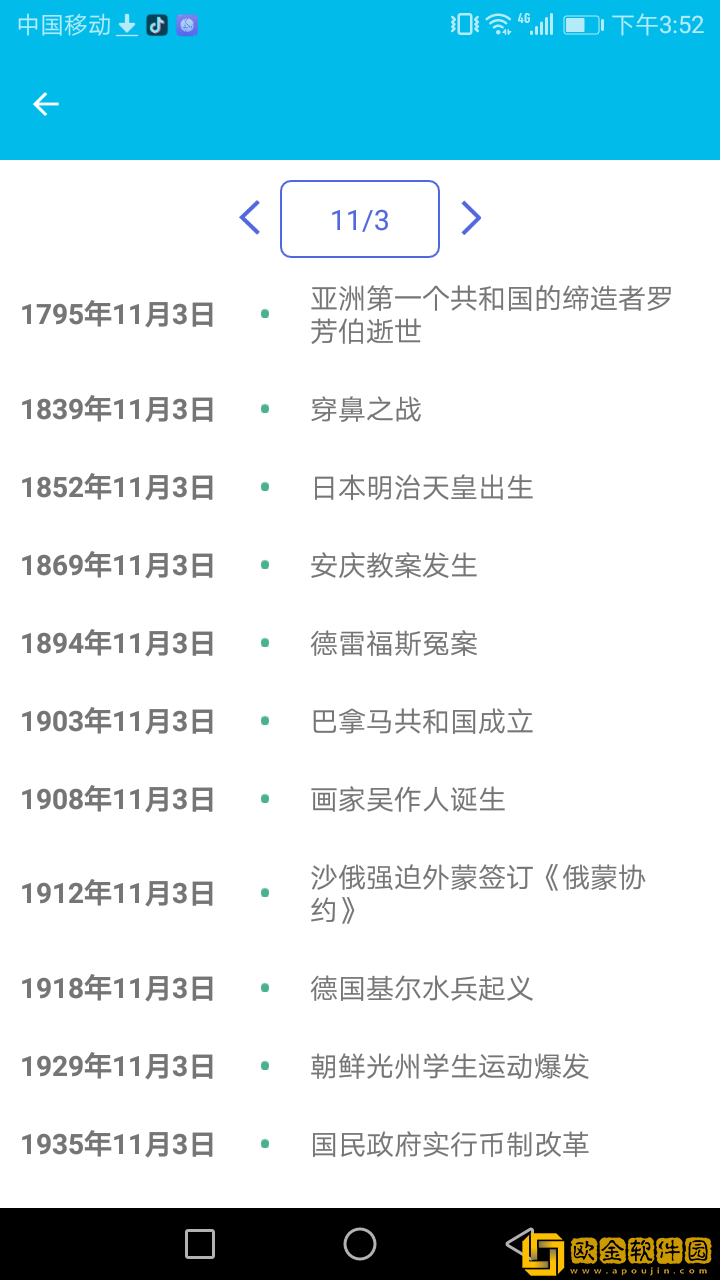Tap the bullet next to 德雷福斯冤案

pos(263,643)
